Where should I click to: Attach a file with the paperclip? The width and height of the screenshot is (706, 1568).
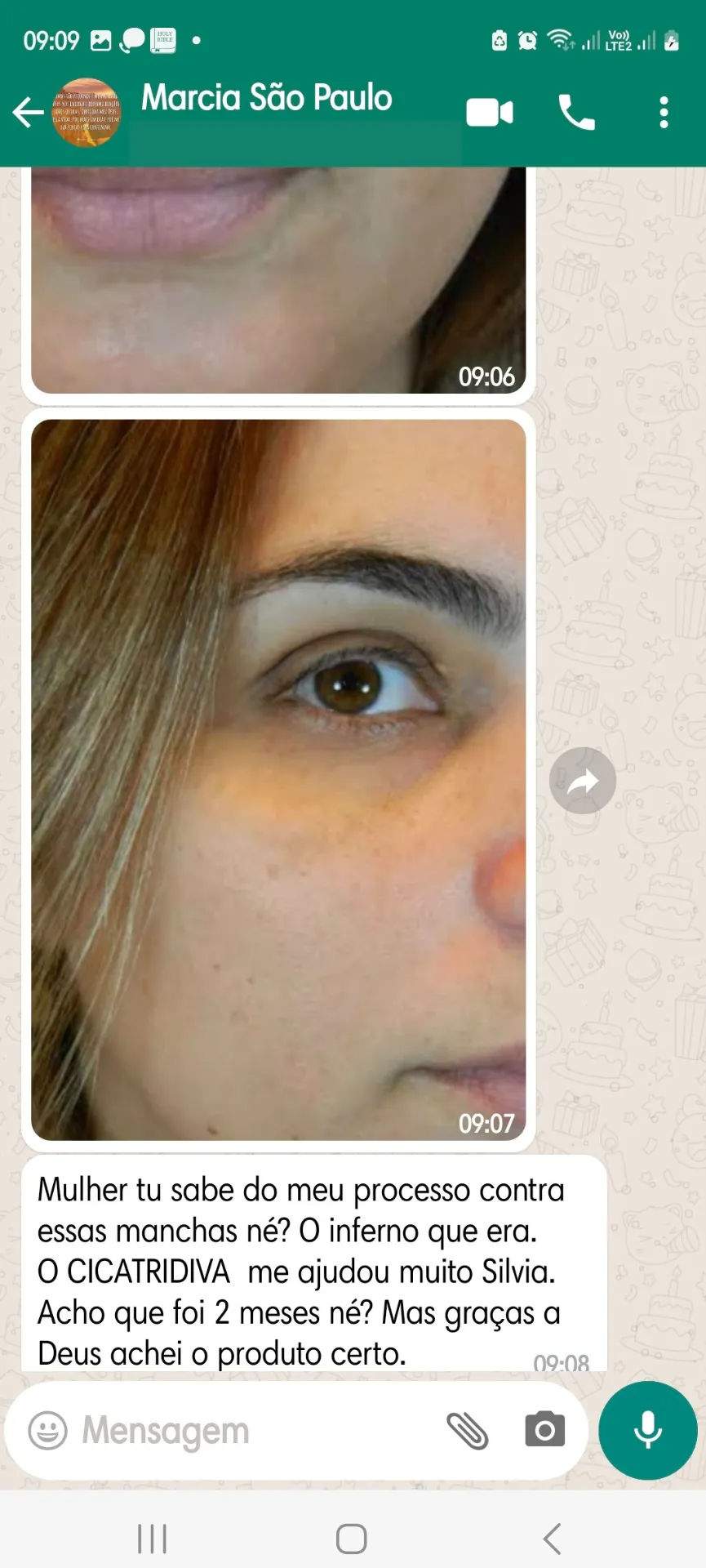coord(468,1431)
